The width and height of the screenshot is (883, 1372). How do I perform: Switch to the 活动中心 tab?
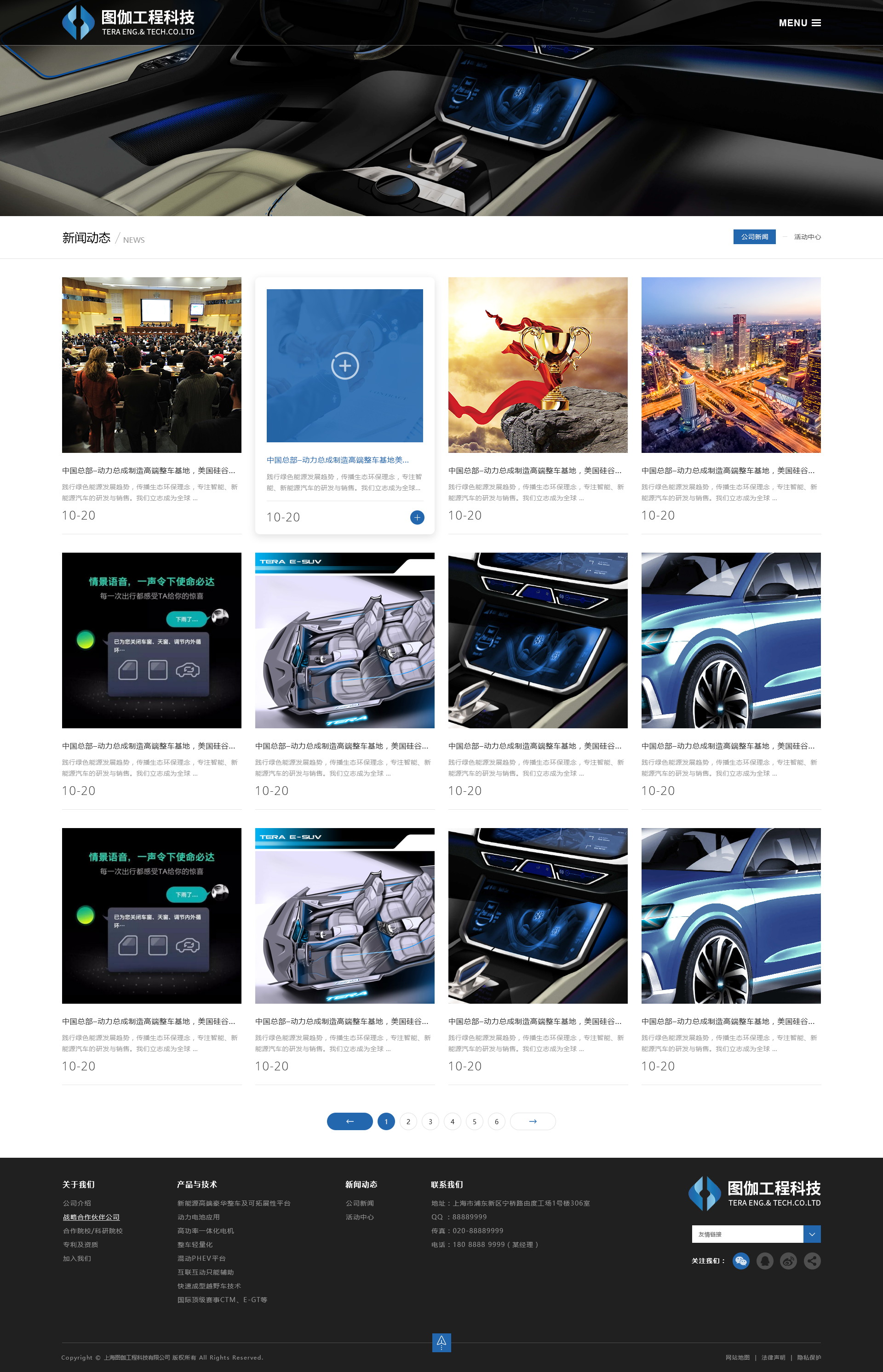(x=807, y=237)
